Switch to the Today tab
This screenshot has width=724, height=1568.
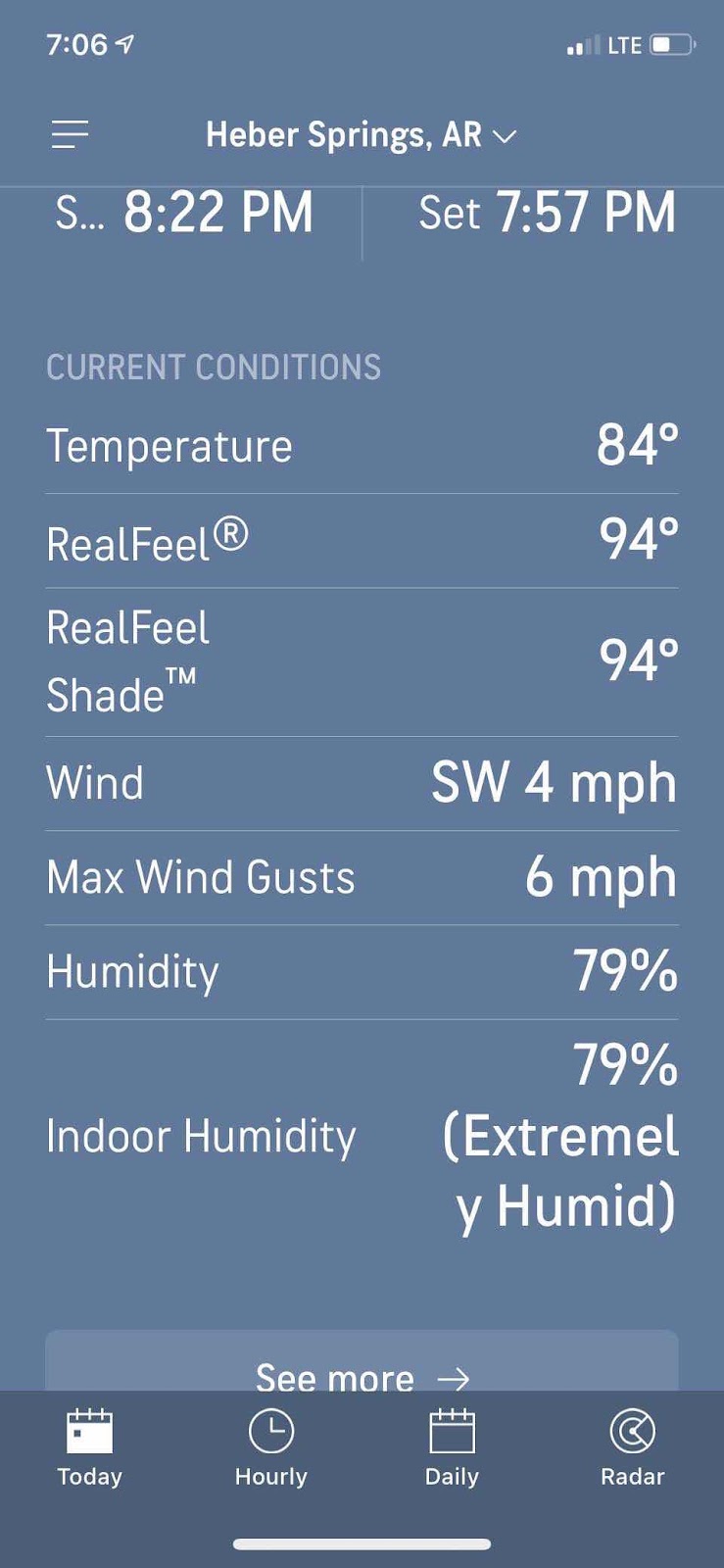90,1448
